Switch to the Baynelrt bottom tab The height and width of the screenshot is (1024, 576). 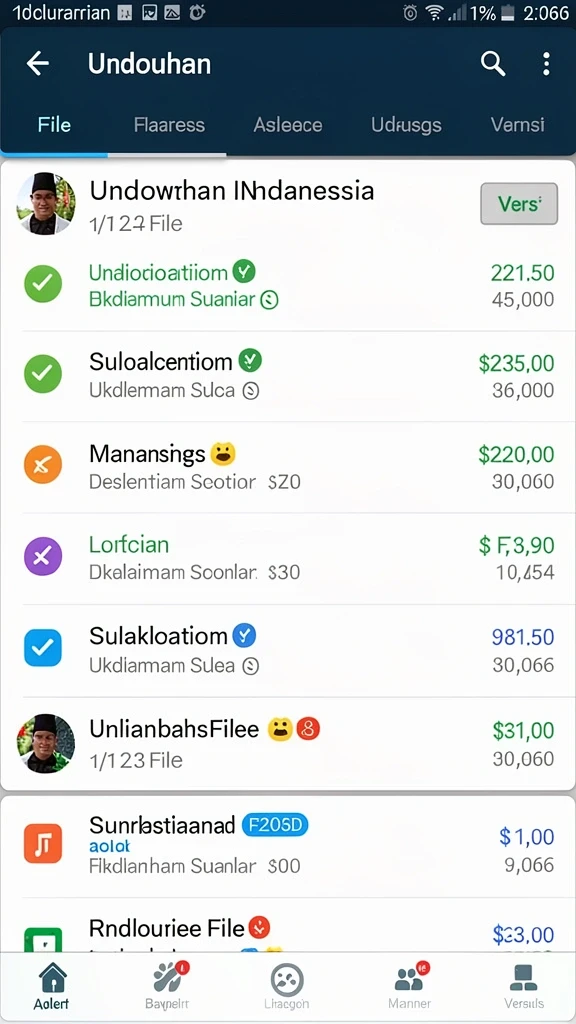[168, 985]
